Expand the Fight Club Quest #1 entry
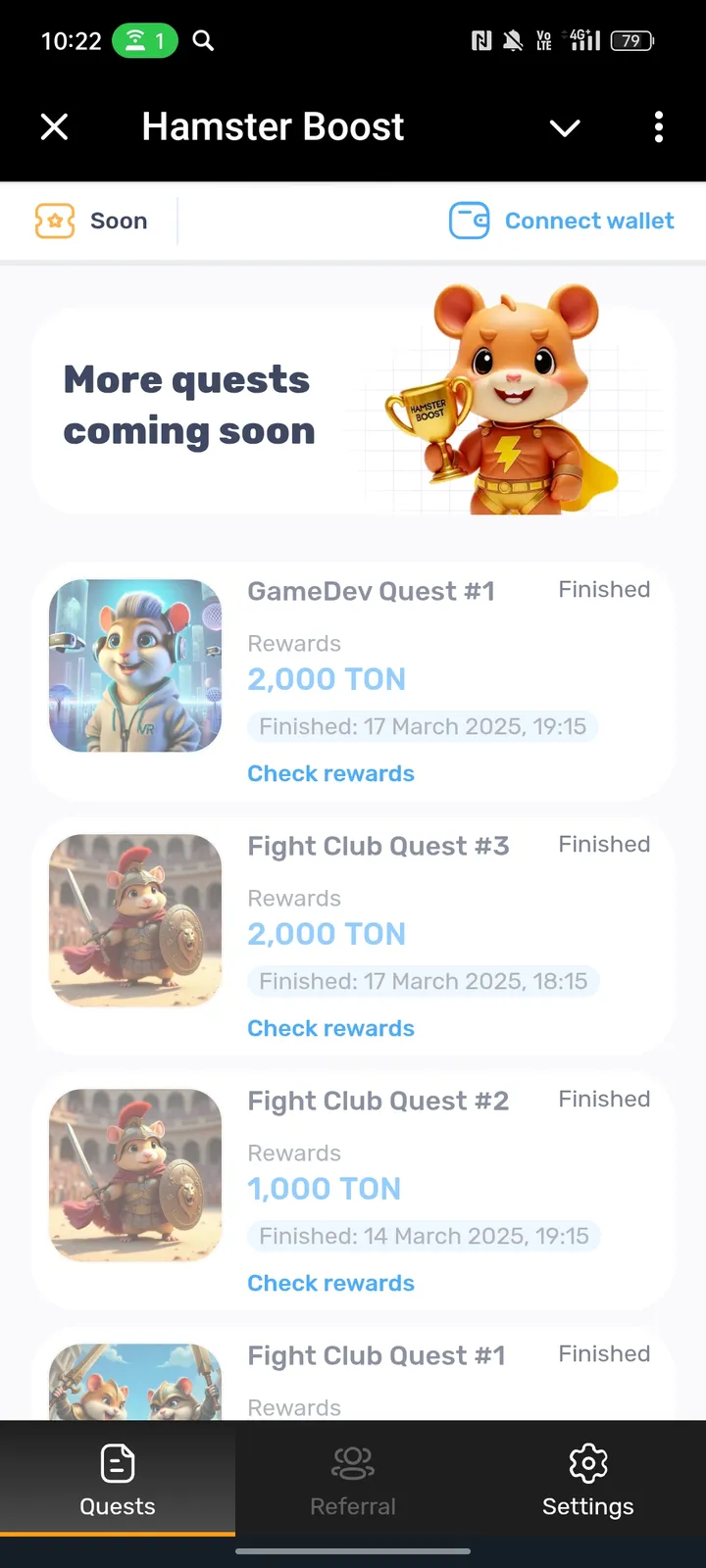 point(376,1355)
